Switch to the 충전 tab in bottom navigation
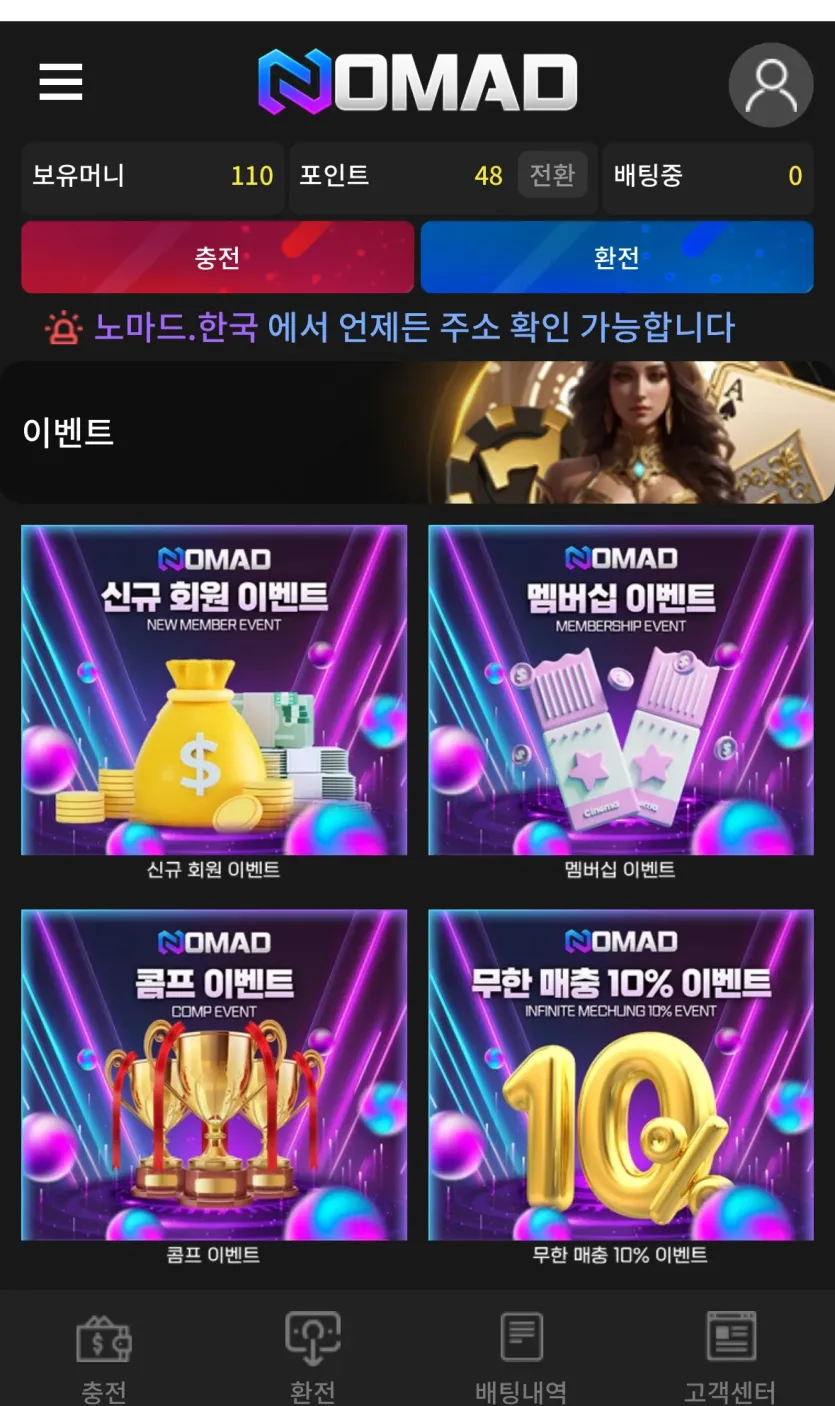Viewport: 835px width, 1406px height. (104, 1356)
